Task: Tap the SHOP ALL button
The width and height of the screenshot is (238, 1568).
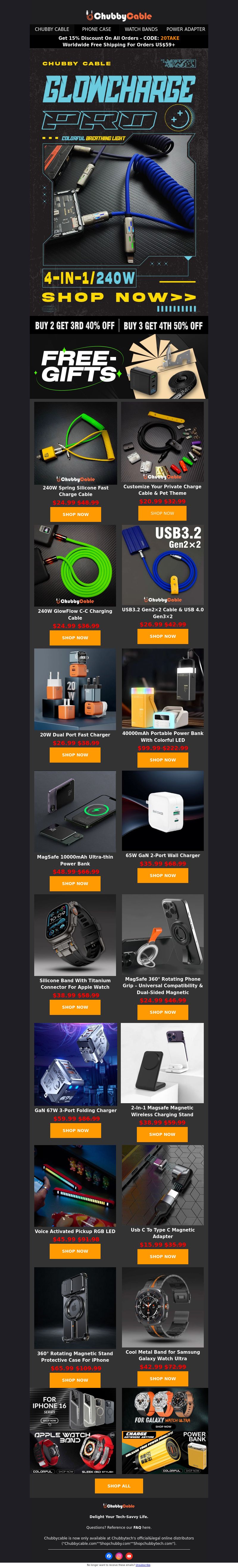Action: click(119, 1486)
